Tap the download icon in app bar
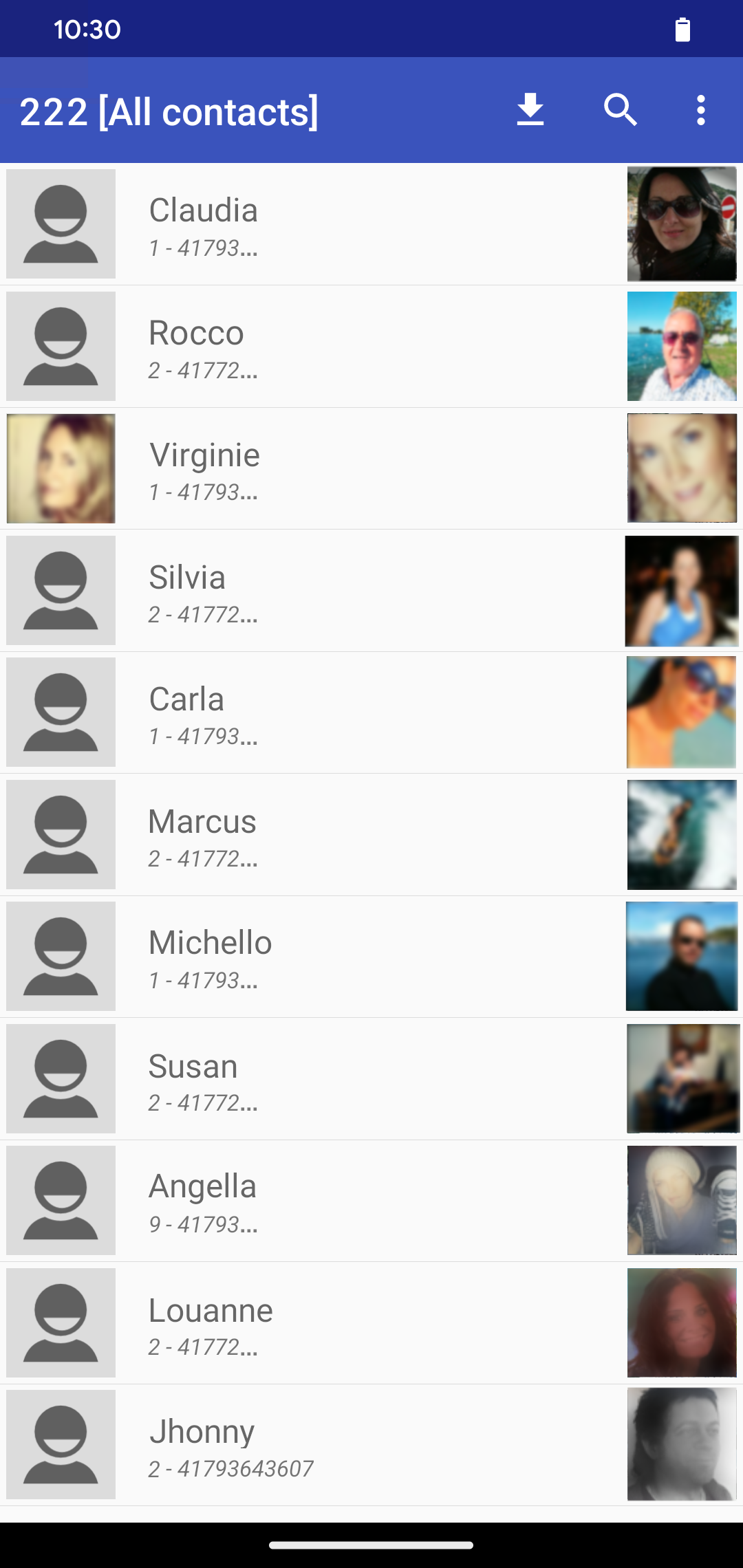The height and width of the screenshot is (1568, 743). [x=530, y=110]
